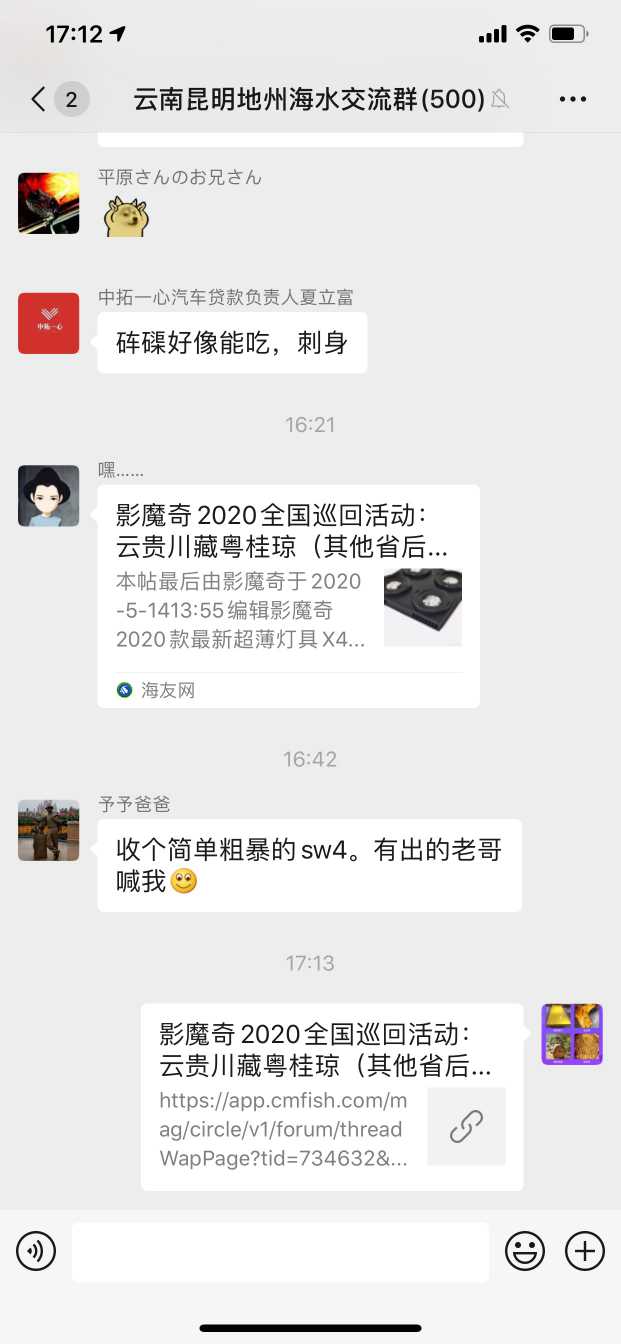The width and height of the screenshot is (621, 1344).
Task: Open the plus attachment menu
Action: point(585,1251)
